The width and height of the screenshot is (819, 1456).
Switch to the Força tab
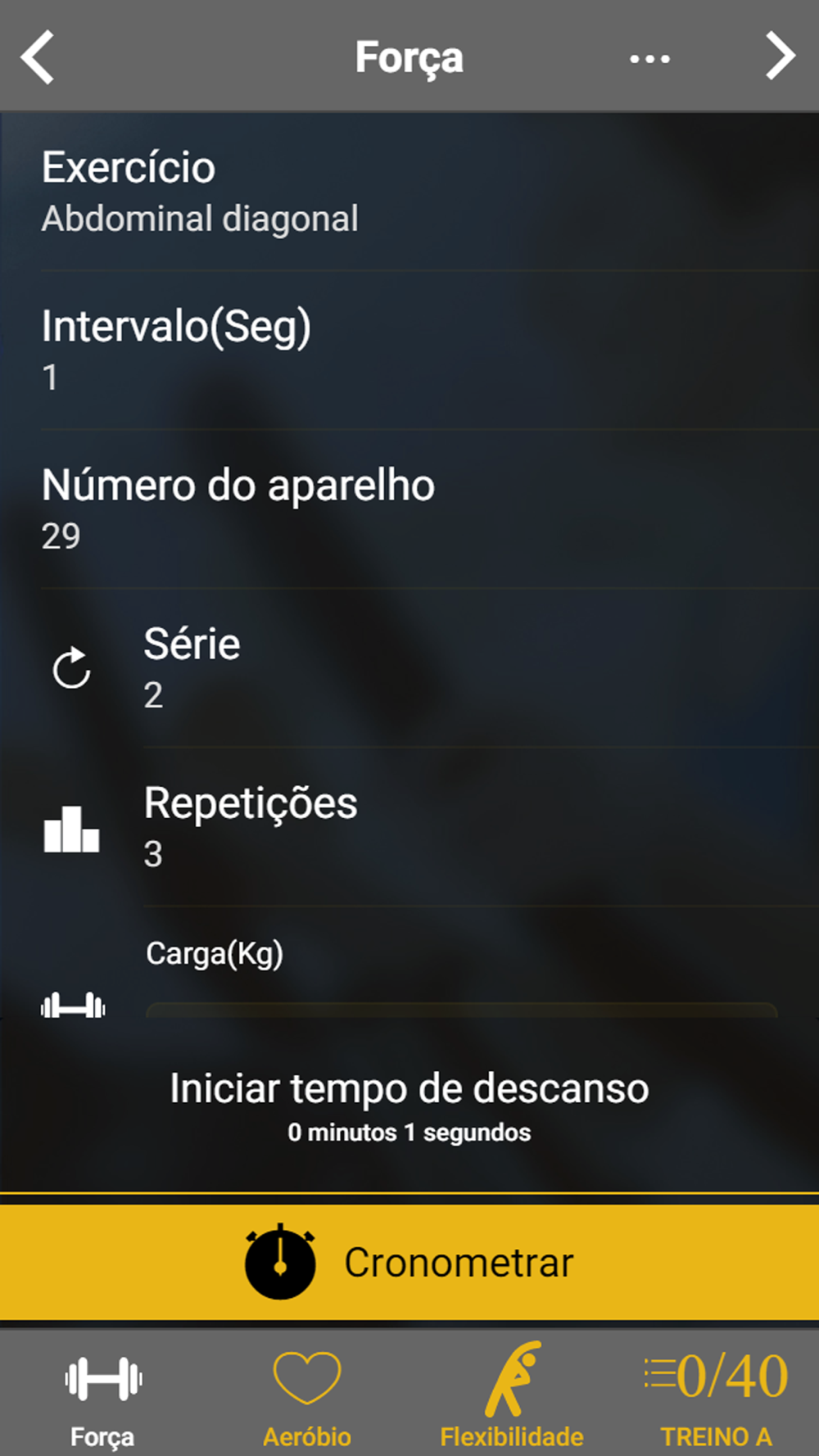102,1397
